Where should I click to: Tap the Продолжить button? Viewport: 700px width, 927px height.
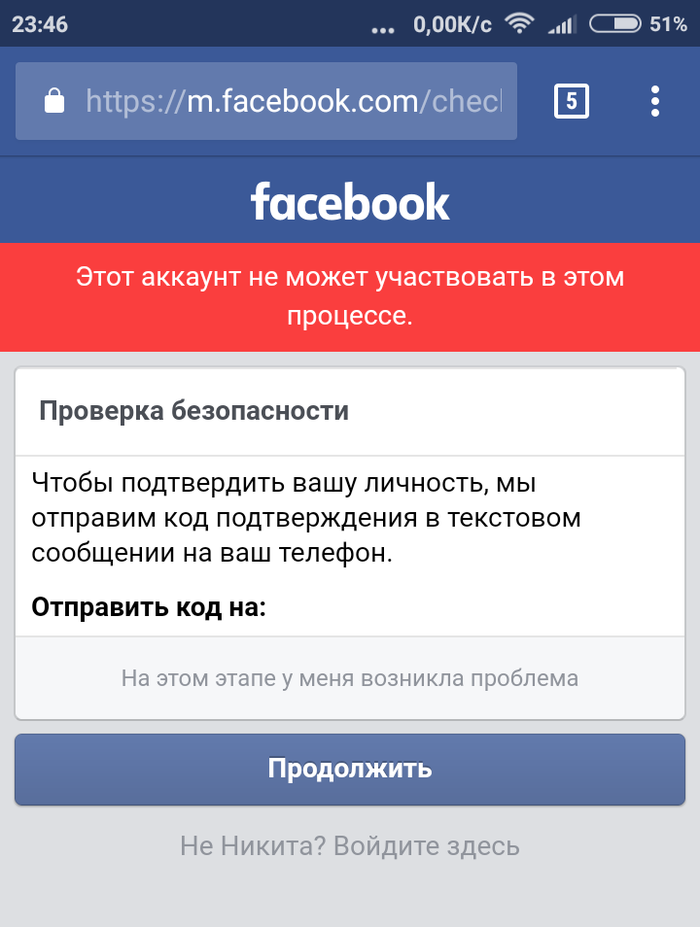(349, 769)
